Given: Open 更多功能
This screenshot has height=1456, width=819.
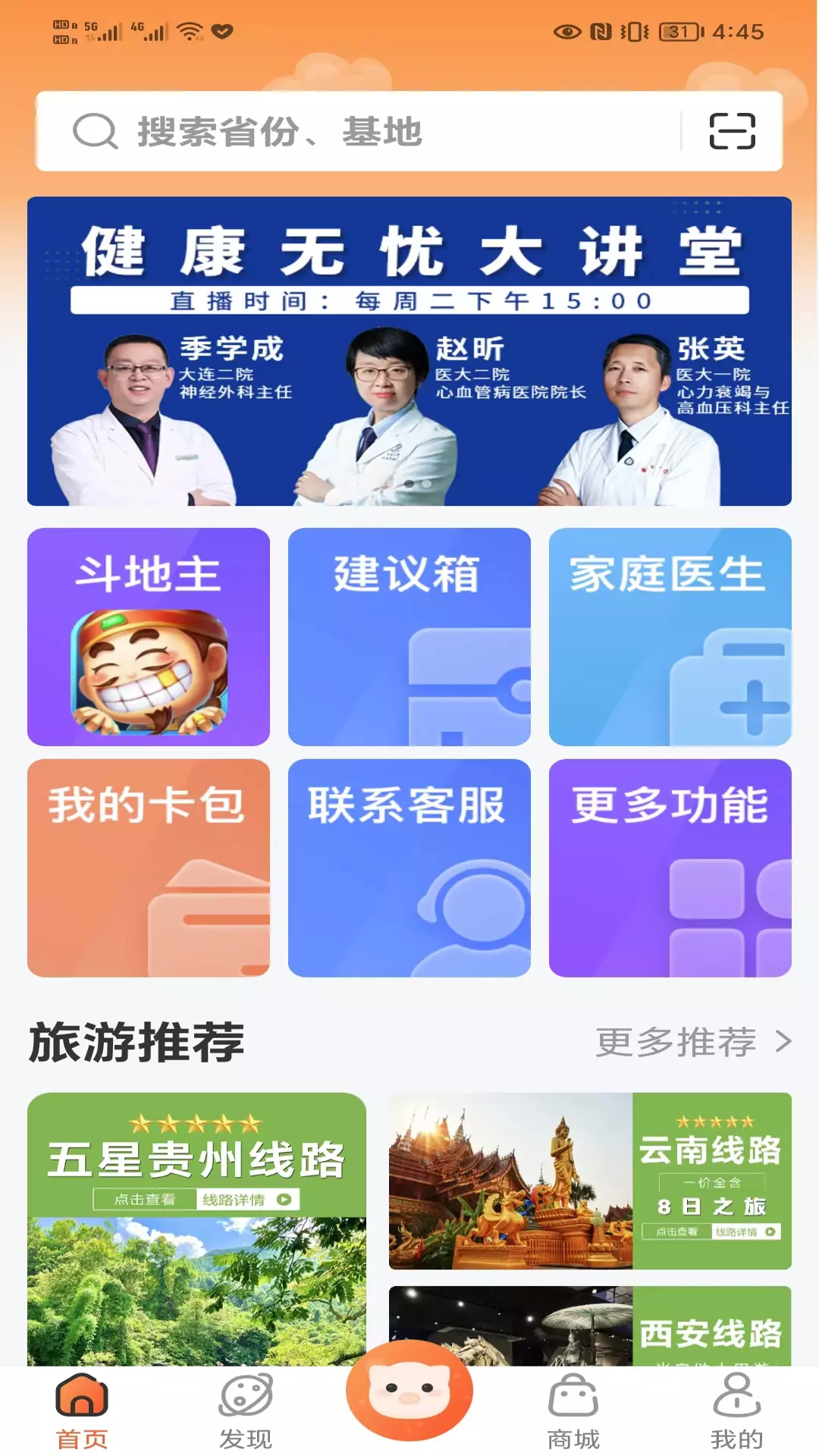Looking at the screenshot, I should click(x=670, y=868).
